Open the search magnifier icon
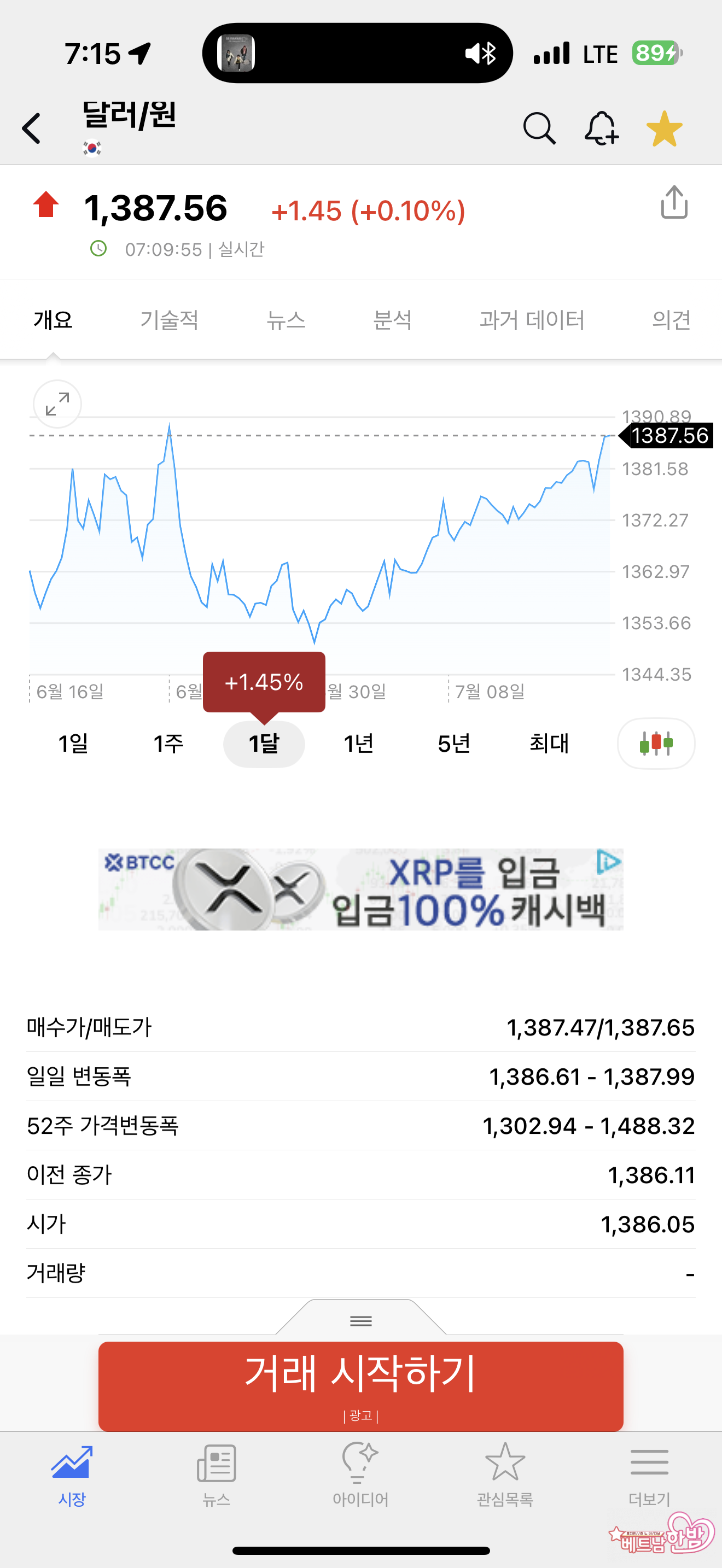This screenshot has width=722, height=1568. click(539, 128)
